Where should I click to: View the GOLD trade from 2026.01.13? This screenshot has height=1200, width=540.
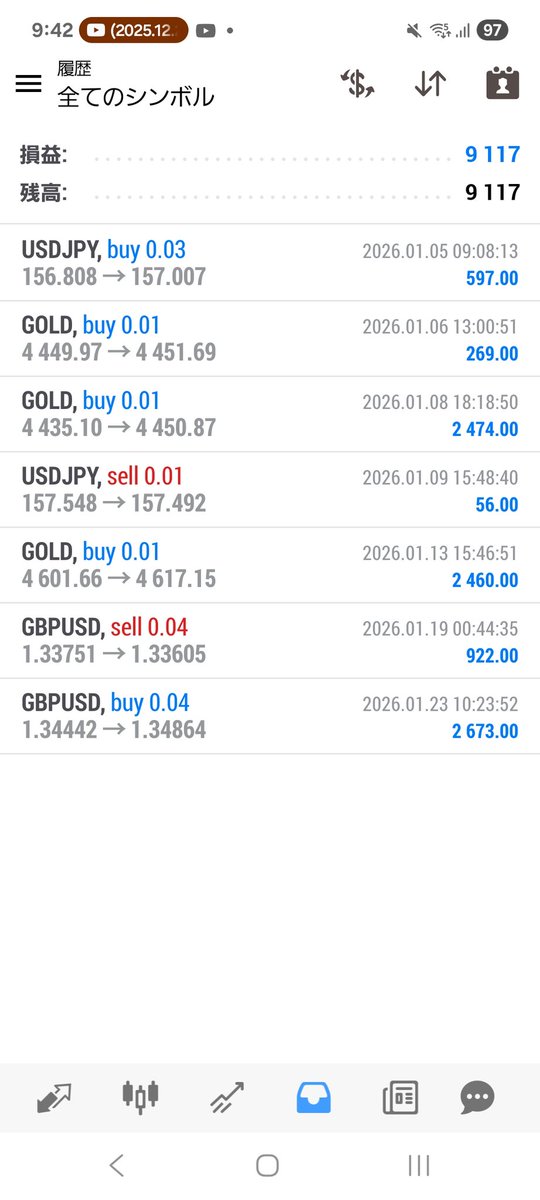click(270, 565)
